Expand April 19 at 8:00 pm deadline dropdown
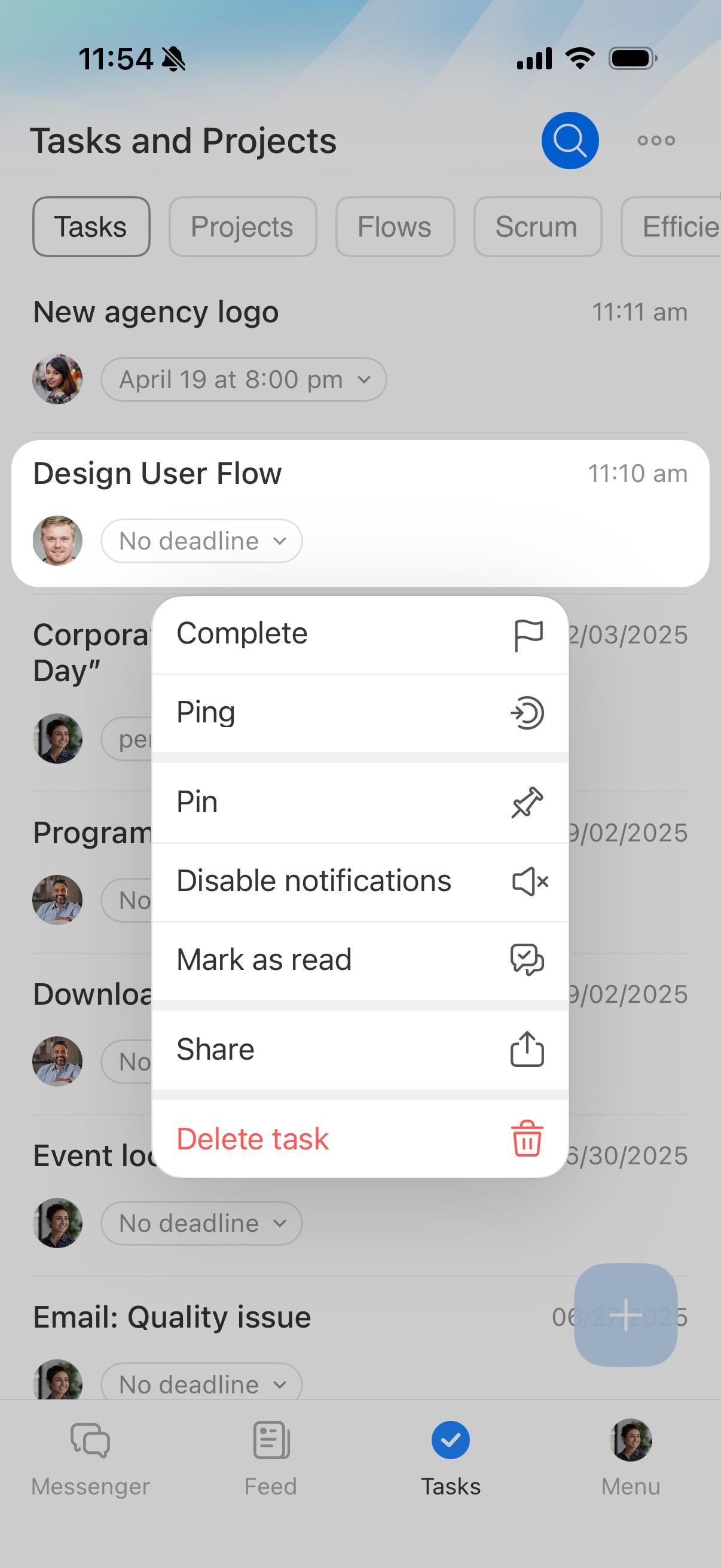Screen dimensions: 721x1568 [x=243, y=380]
